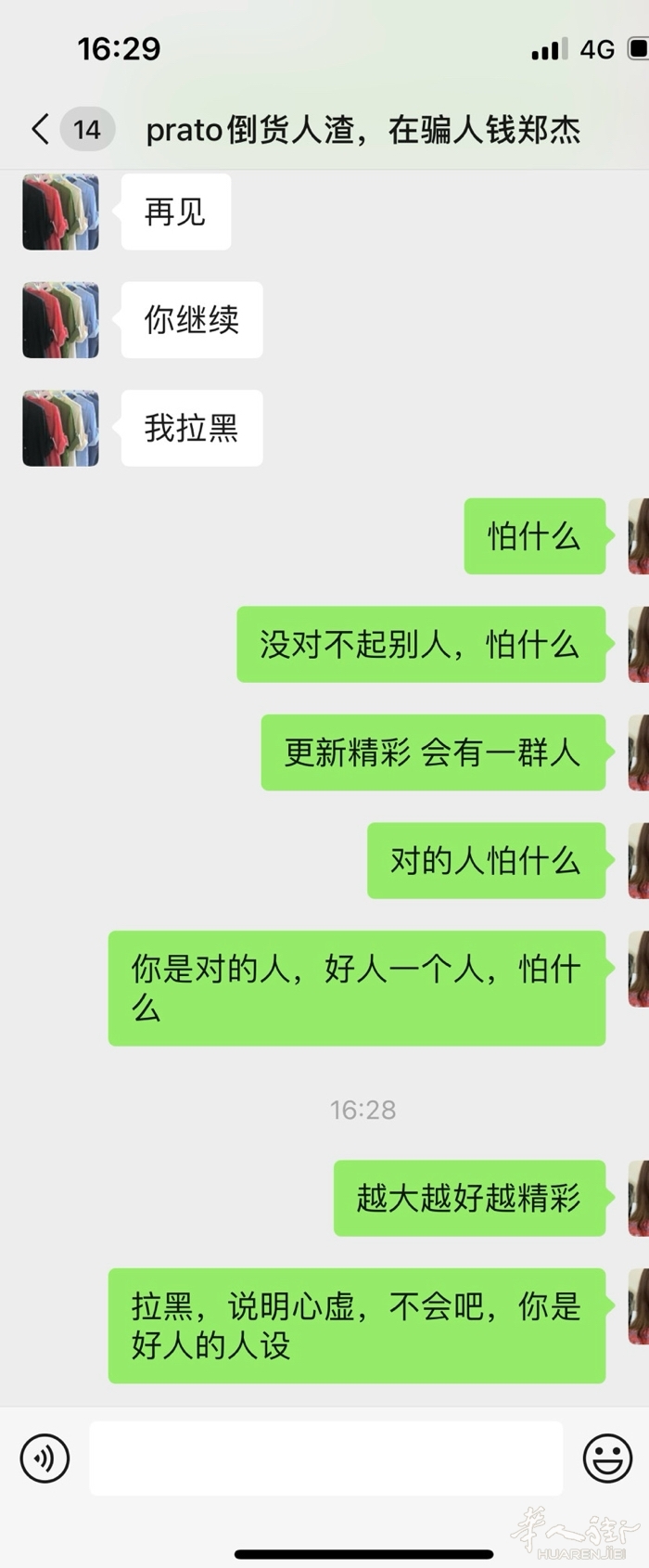Viewport: 649px width, 1568px height.
Task: Tap the message text field
Action: tap(325, 1458)
